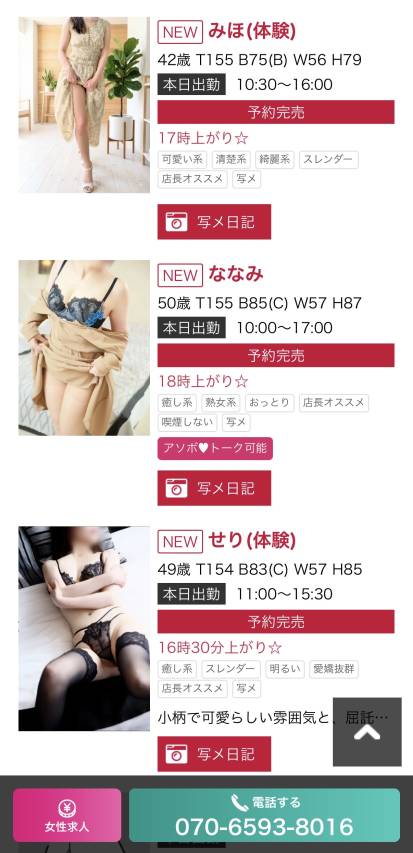Image resolution: width=413 pixels, height=853 pixels.
Task: Open せり(体験)'s profile photo
Action: [84, 628]
